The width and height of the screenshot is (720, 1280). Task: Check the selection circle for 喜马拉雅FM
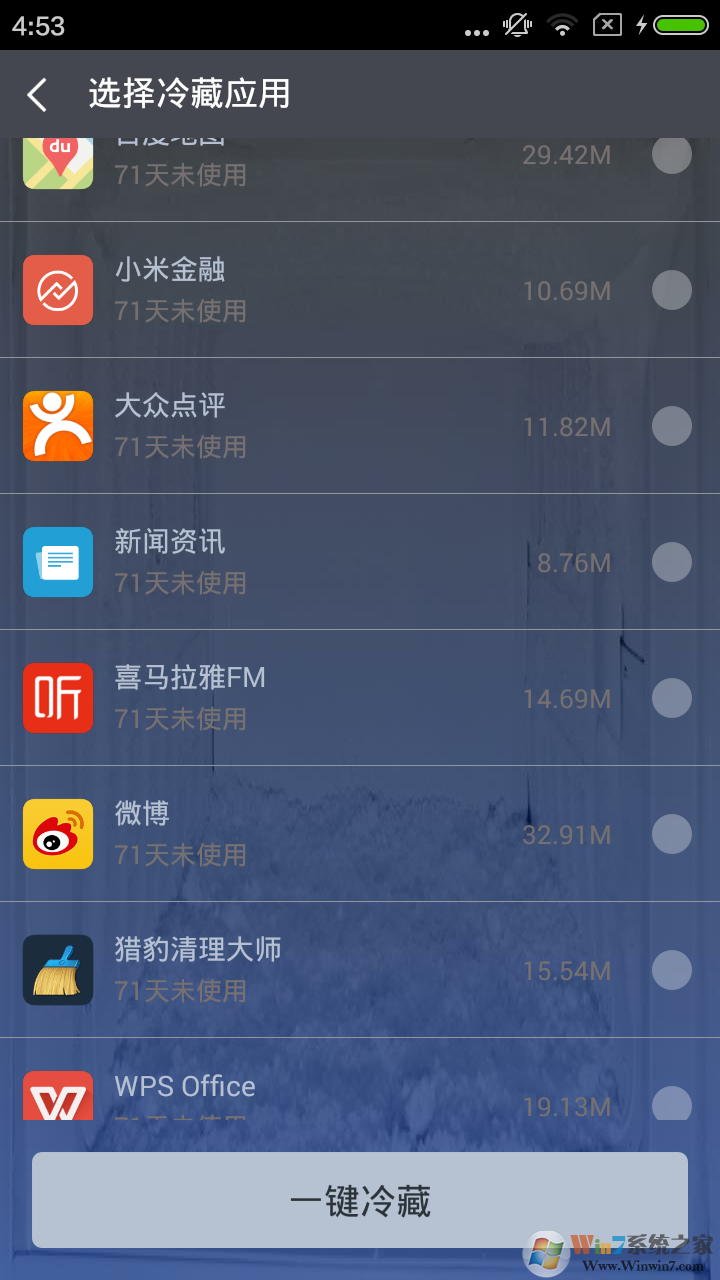click(671, 697)
